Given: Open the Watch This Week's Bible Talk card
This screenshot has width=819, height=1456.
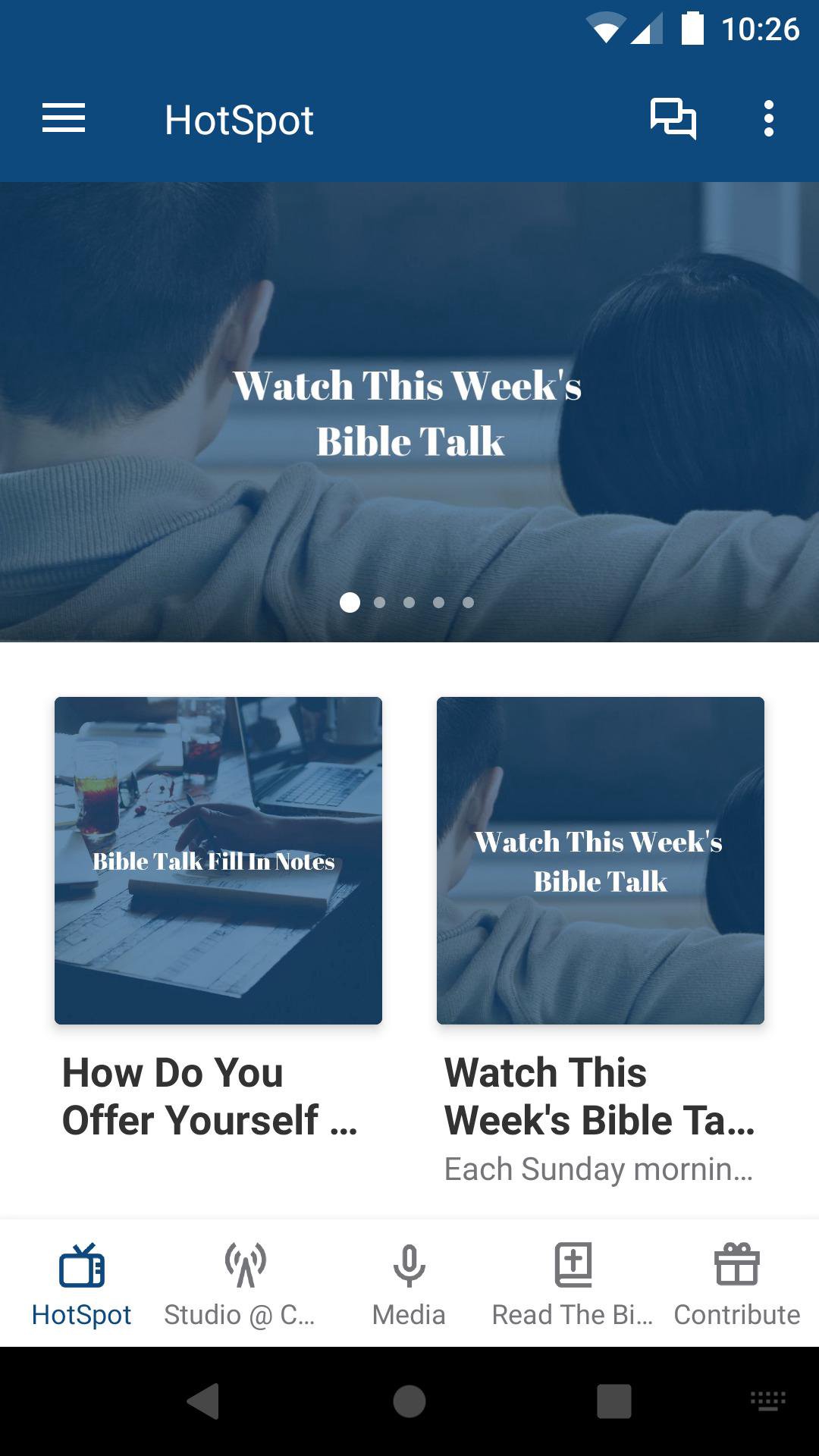Looking at the screenshot, I should pyautogui.click(x=601, y=861).
